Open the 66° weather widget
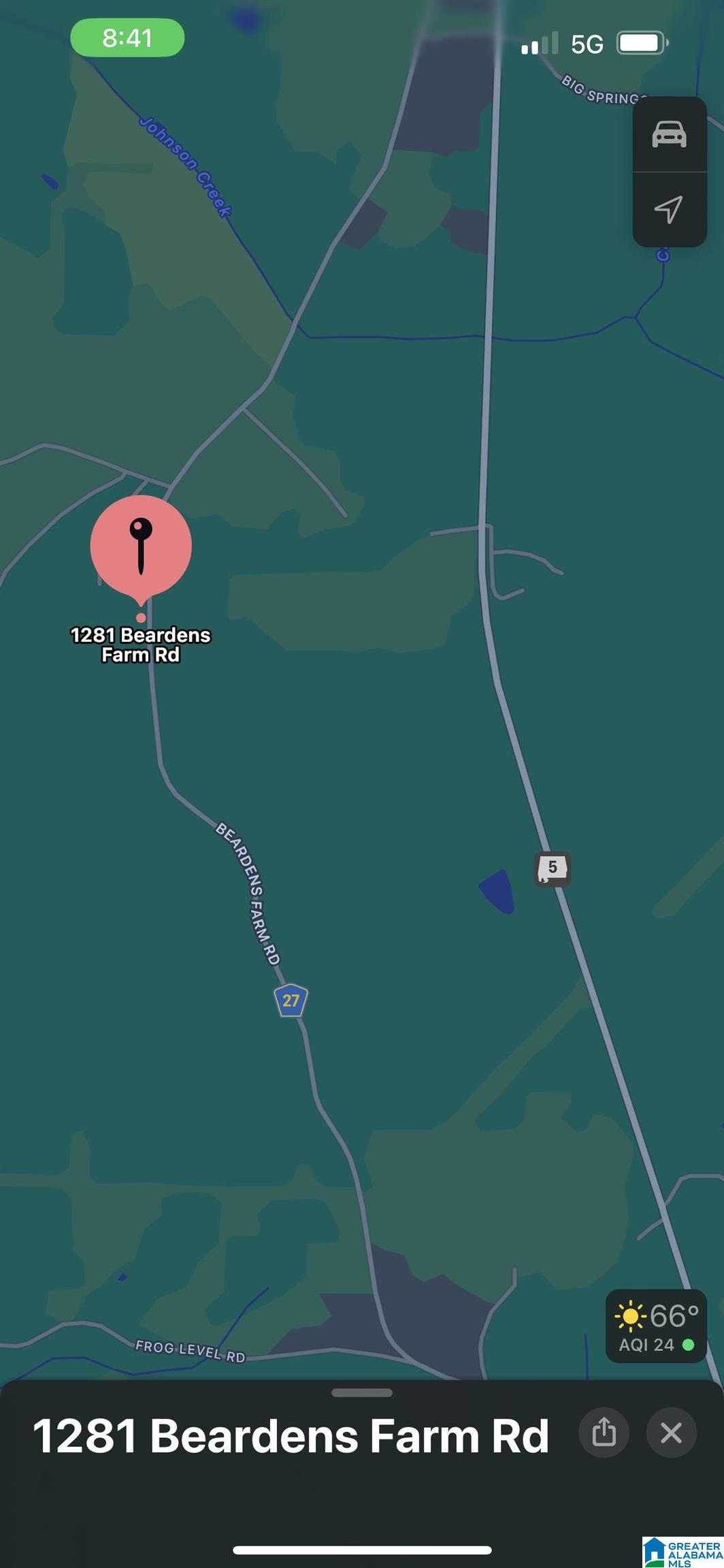724x1568 pixels. pyautogui.click(x=656, y=1326)
